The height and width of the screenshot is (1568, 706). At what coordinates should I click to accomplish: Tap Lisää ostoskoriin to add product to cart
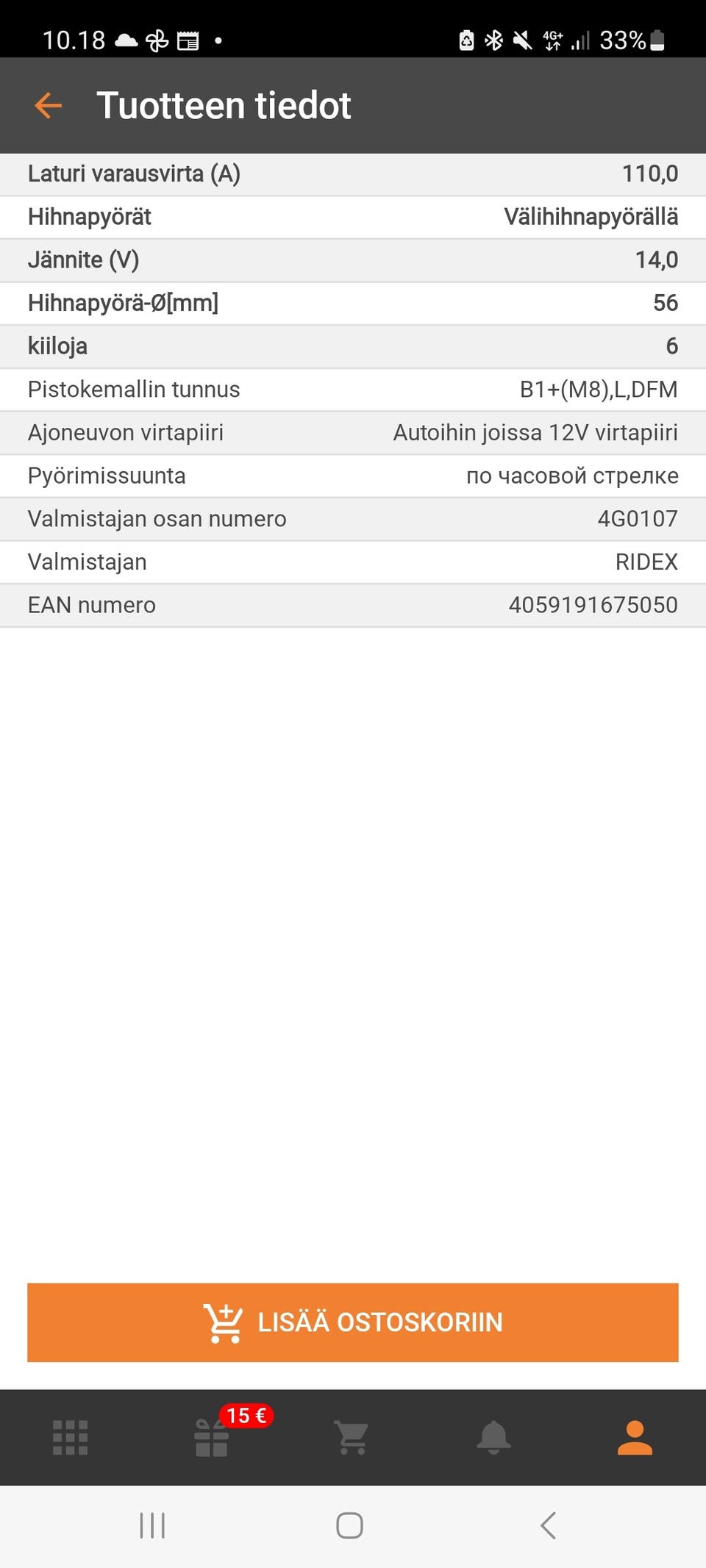(x=353, y=1322)
